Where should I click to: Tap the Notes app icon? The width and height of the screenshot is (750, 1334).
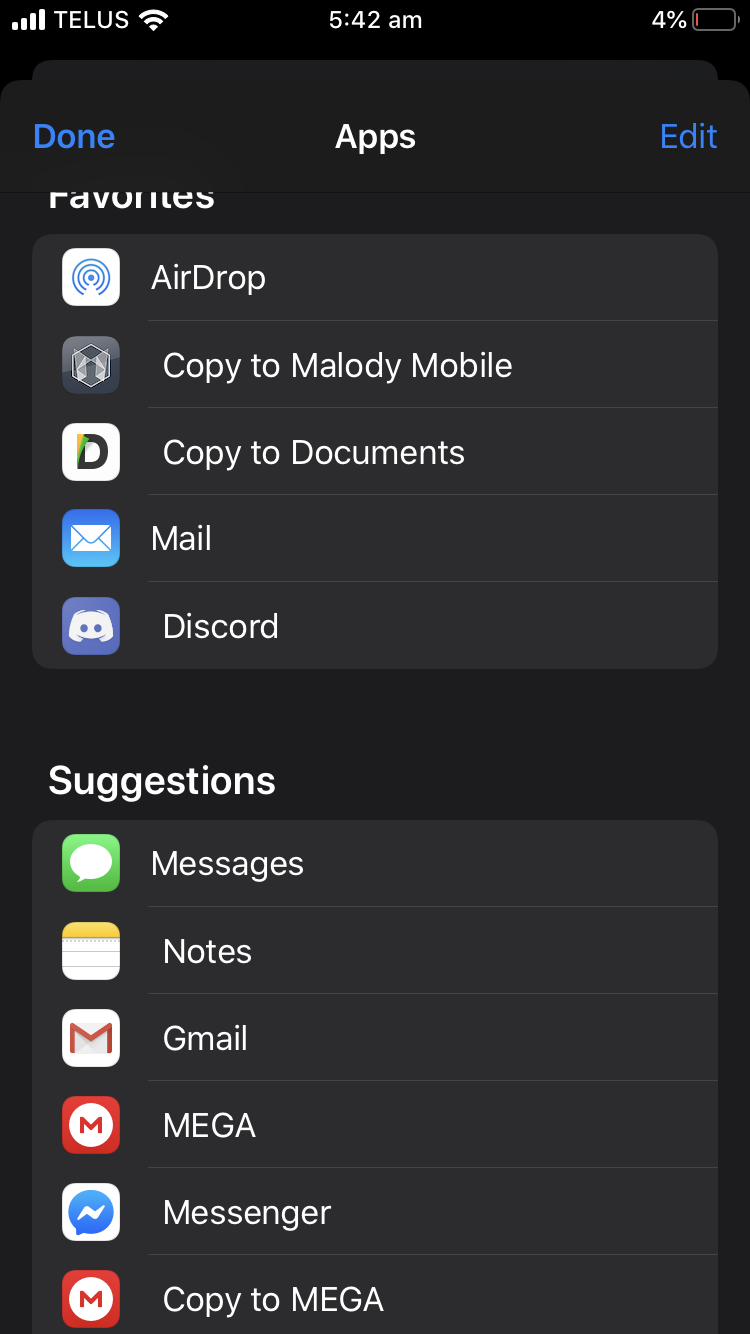[90, 950]
